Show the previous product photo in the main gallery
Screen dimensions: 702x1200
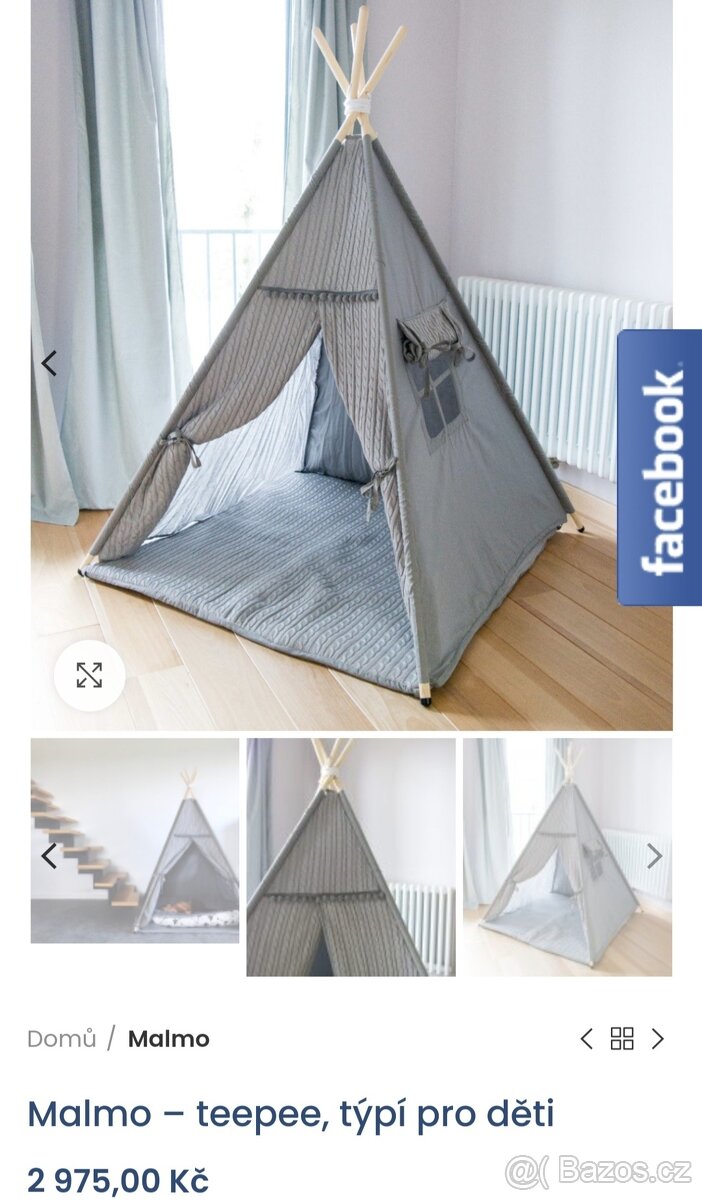[x=49, y=364]
